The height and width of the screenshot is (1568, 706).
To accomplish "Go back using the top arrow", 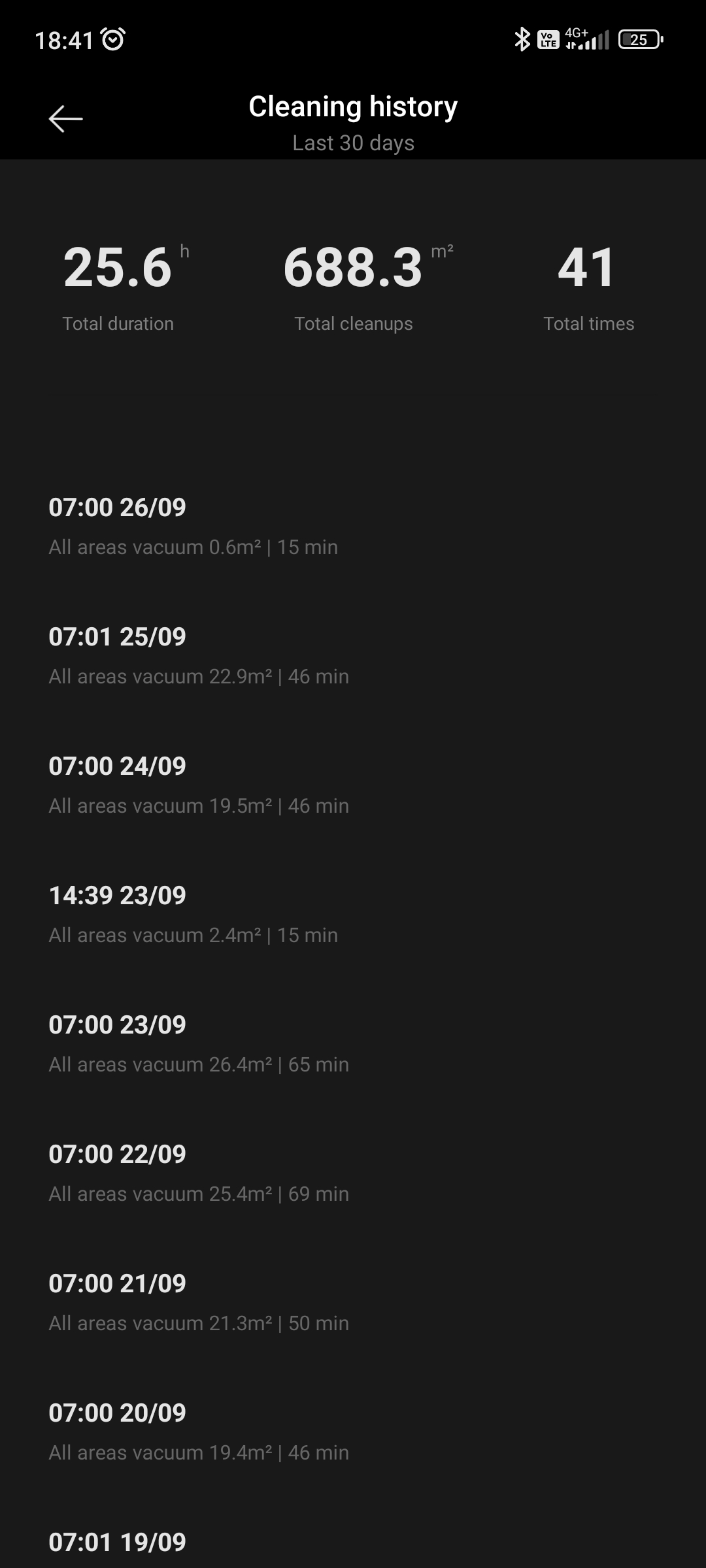I will click(65, 119).
